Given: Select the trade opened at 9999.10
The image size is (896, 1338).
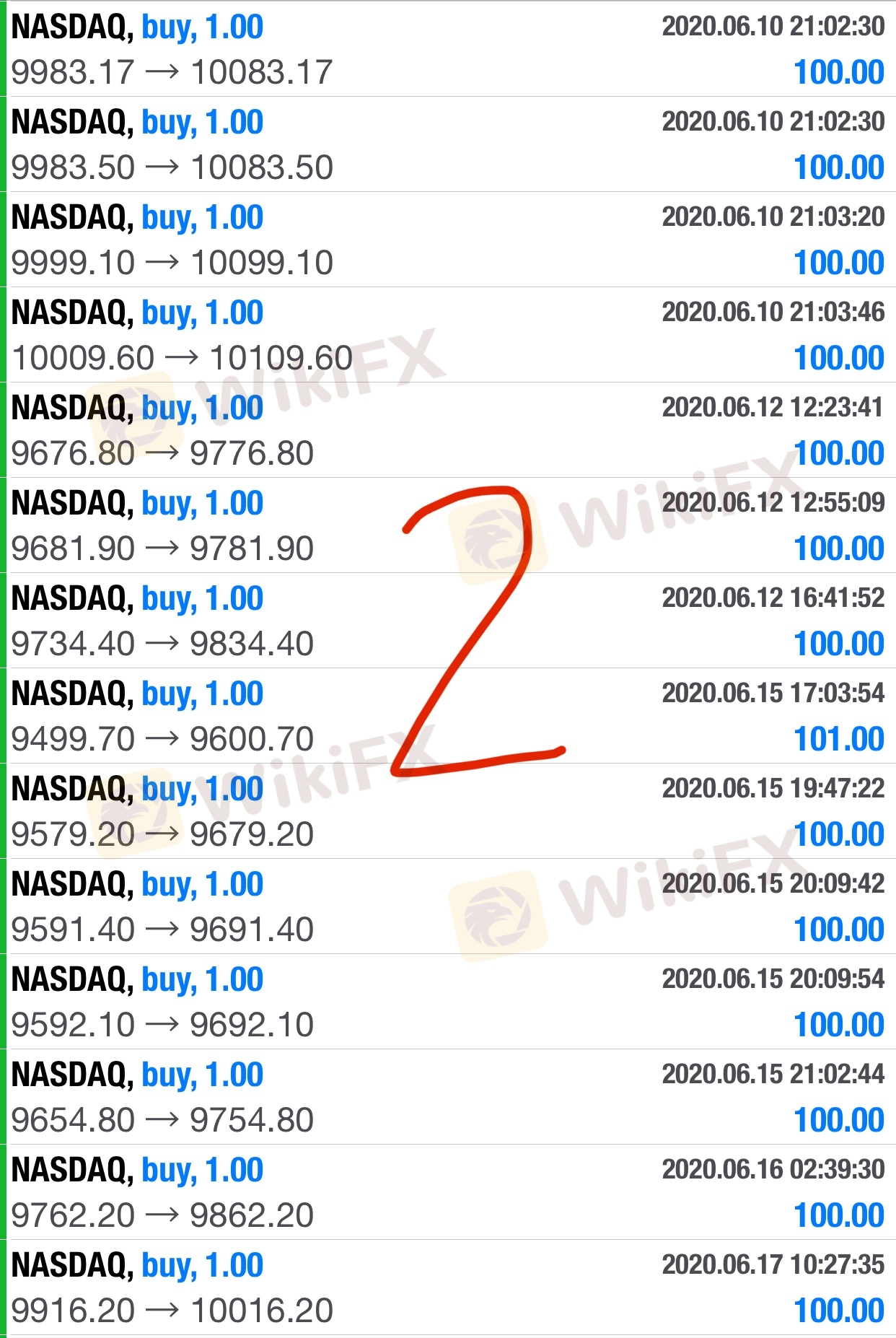Looking at the screenshot, I should [x=447, y=240].
